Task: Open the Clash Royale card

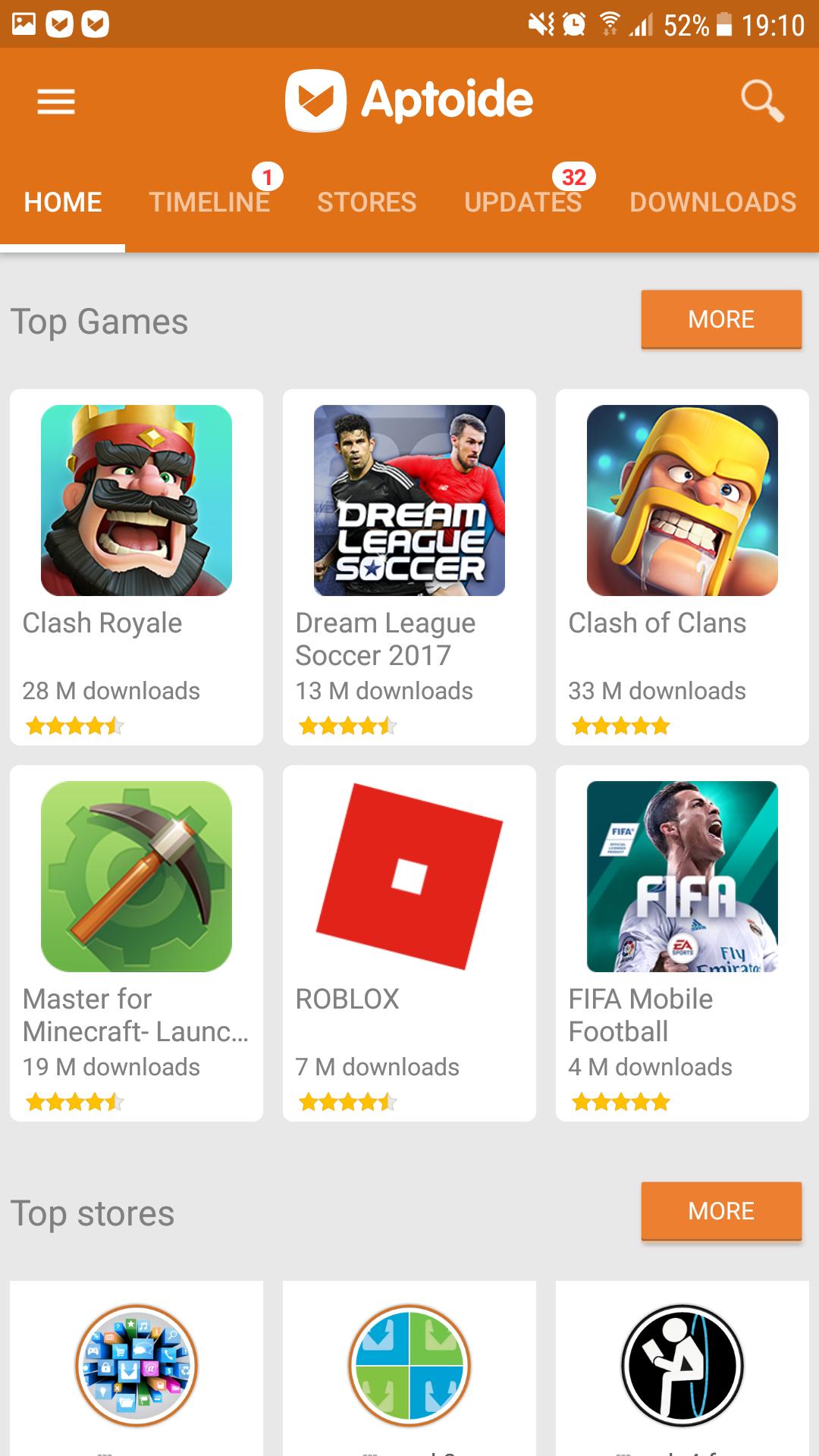Action: (136, 565)
